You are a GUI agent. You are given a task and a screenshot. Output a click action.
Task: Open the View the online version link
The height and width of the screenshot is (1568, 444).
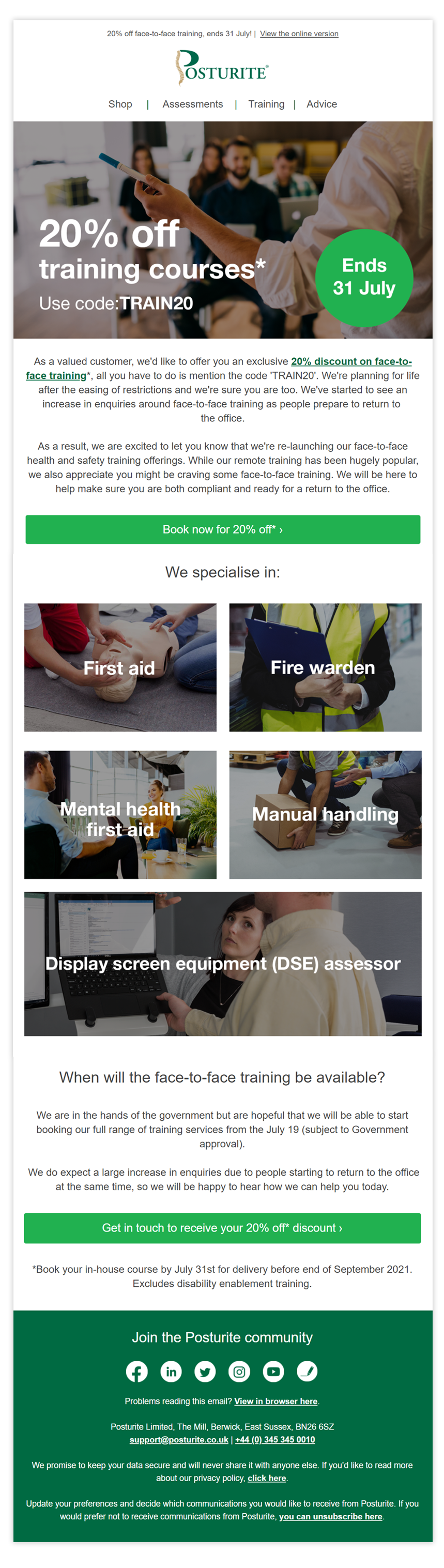pyautogui.click(x=299, y=34)
